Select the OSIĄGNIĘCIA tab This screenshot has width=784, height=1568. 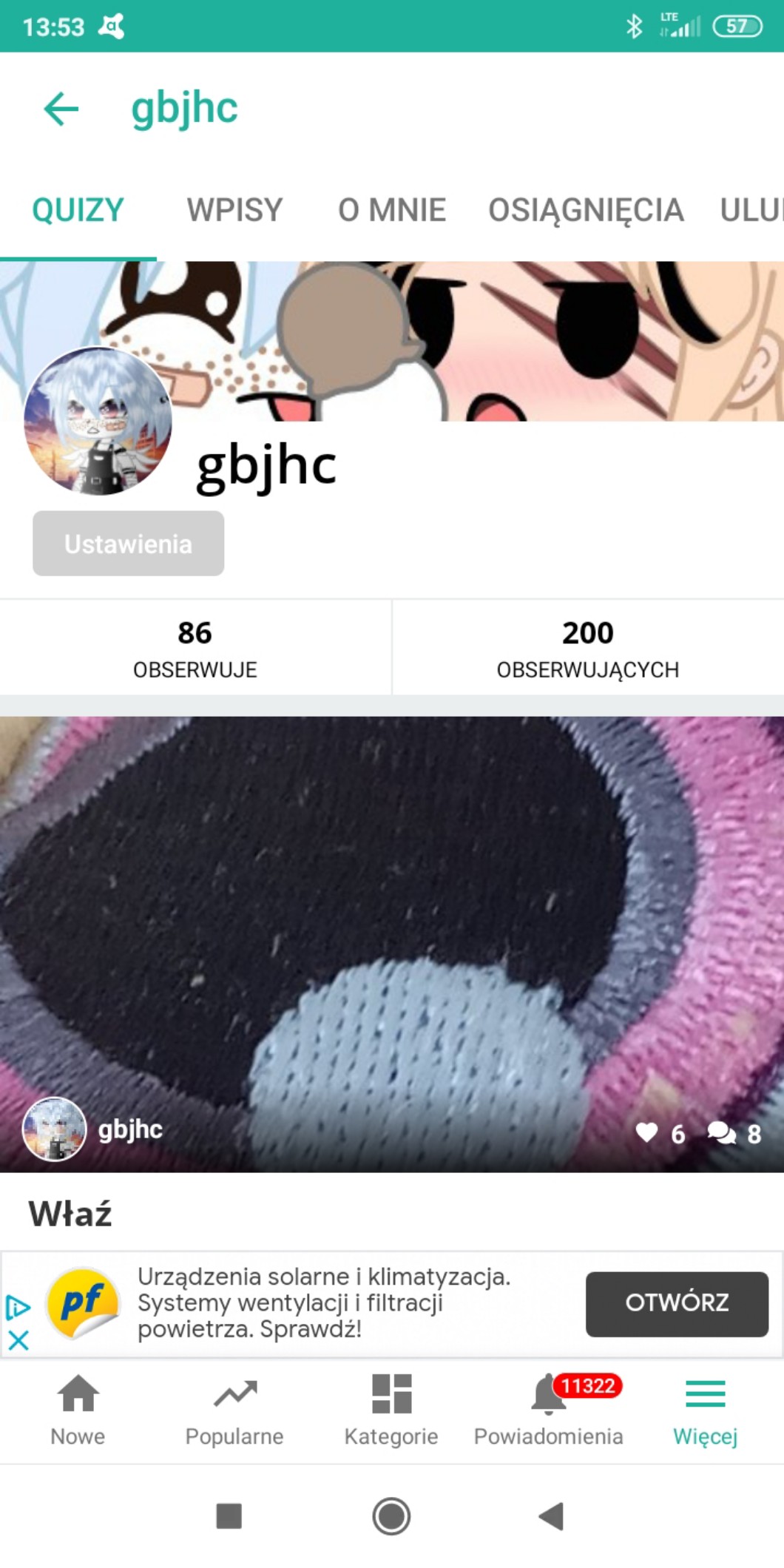[x=585, y=210]
